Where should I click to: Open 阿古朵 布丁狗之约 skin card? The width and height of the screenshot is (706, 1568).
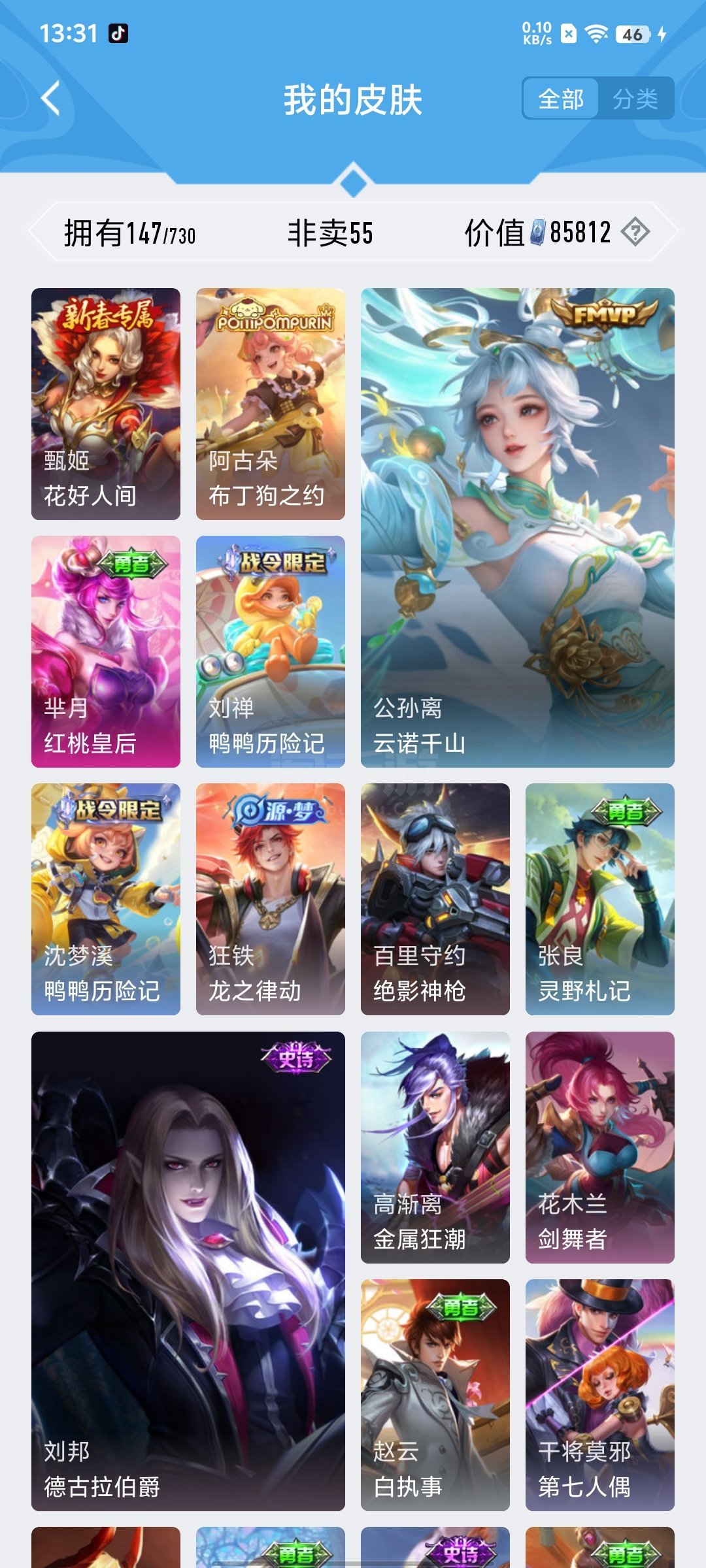[271, 404]
